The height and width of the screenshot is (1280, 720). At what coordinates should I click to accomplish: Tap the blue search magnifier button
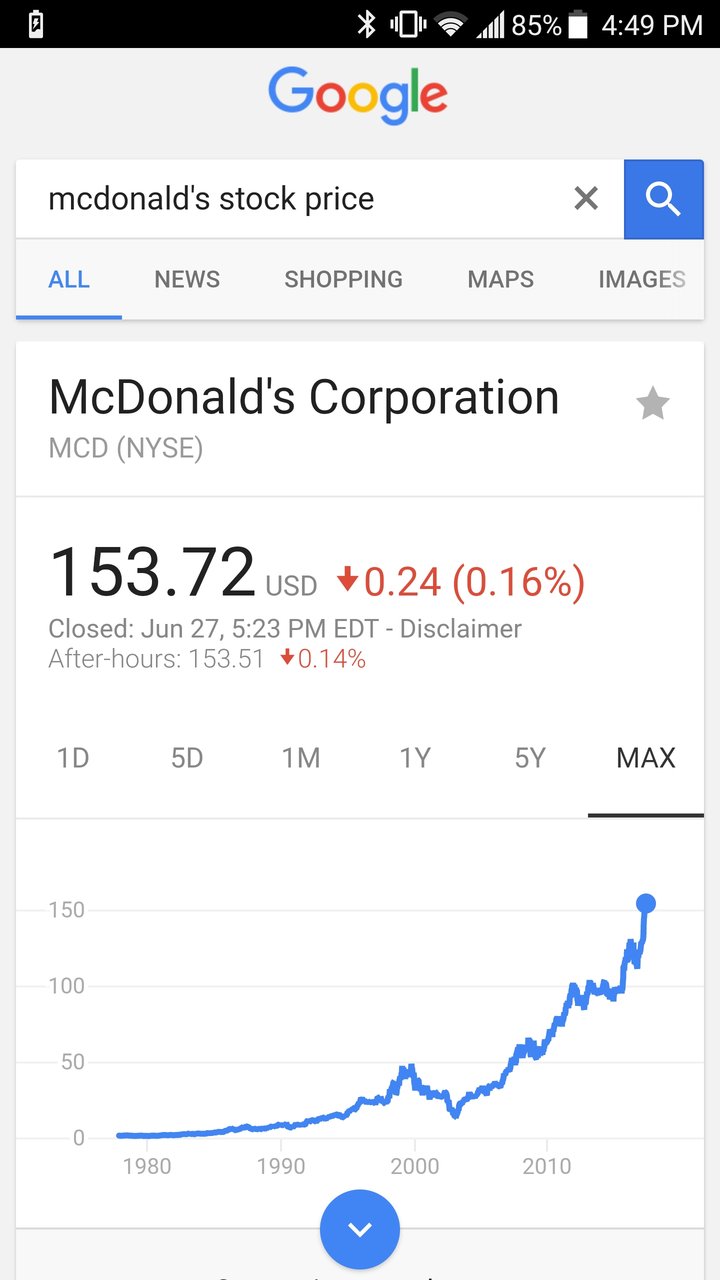[663, 199]
